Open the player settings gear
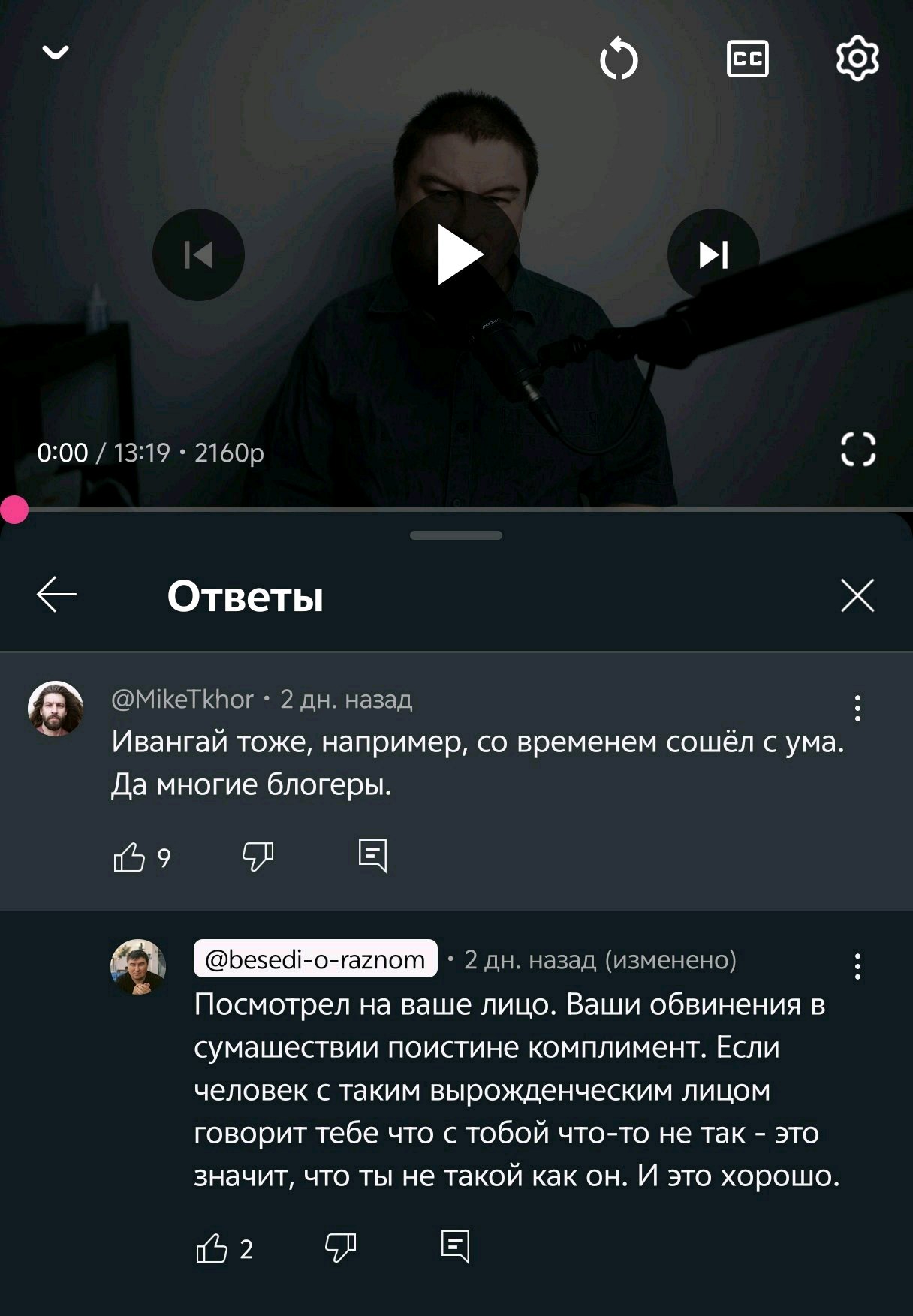The image size is (913, 1316). tap(857, 59)
